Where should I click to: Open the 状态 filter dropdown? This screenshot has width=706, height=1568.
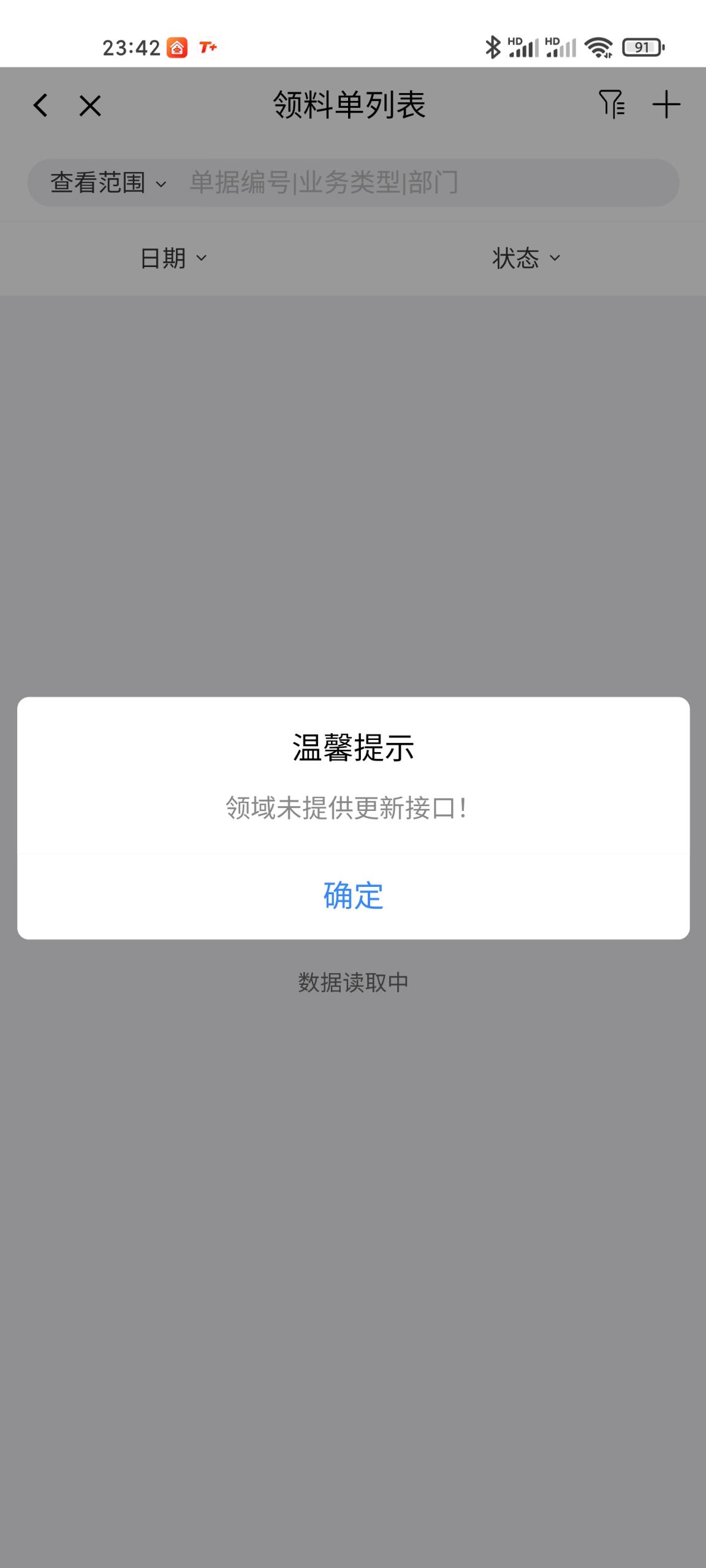pos(526,258)
